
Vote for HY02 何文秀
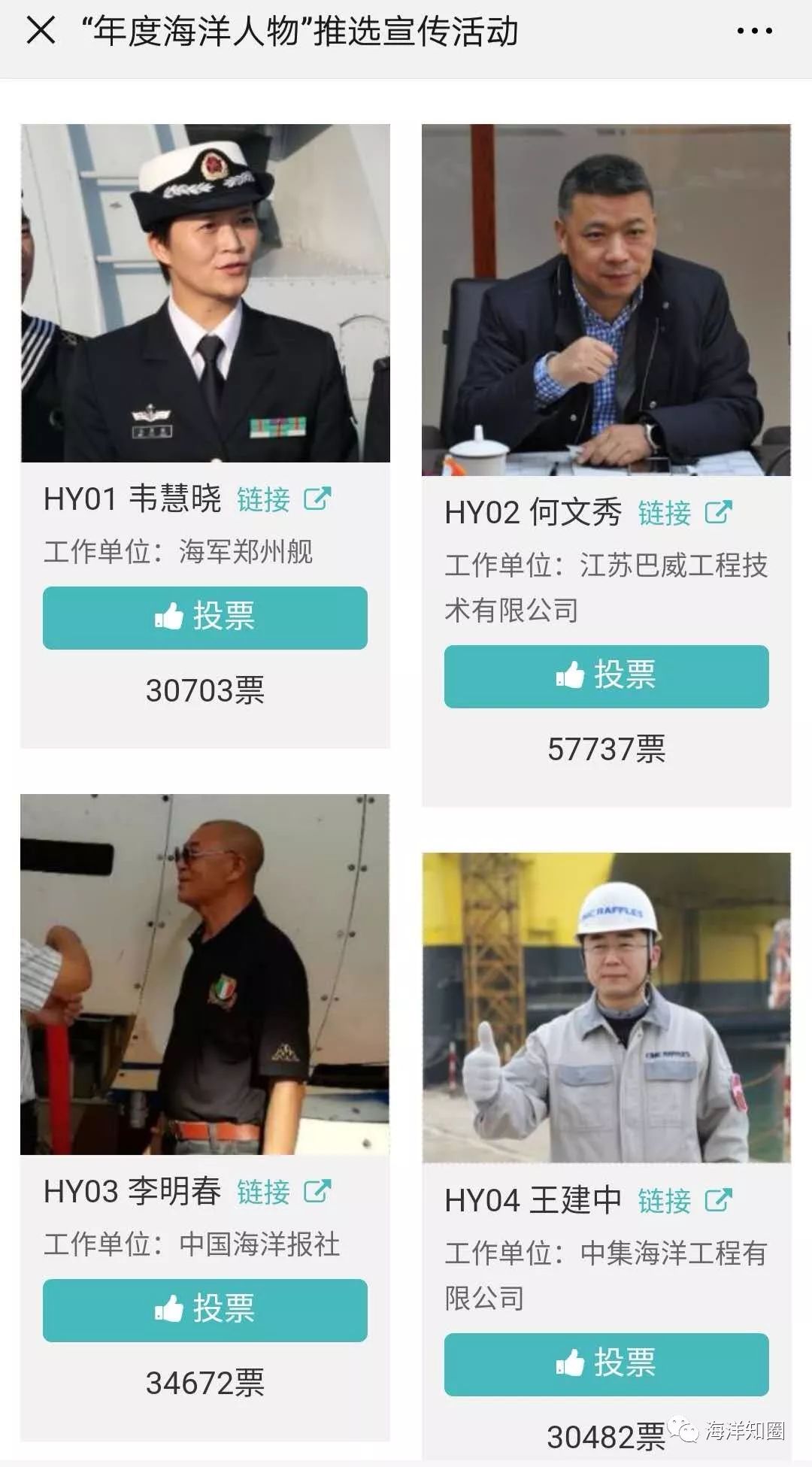point(607,677)
